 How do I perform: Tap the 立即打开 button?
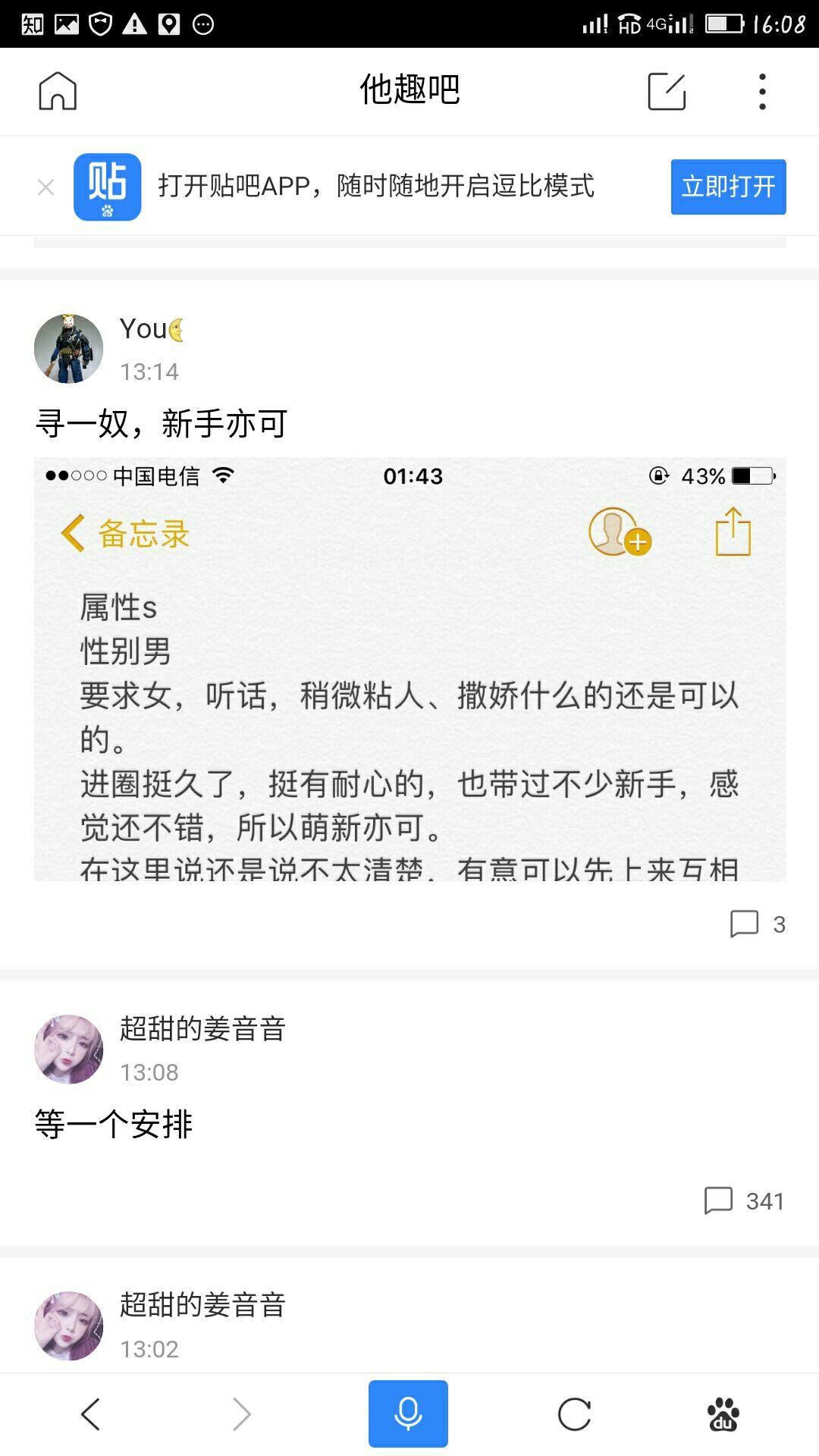(x=728, y=187)
